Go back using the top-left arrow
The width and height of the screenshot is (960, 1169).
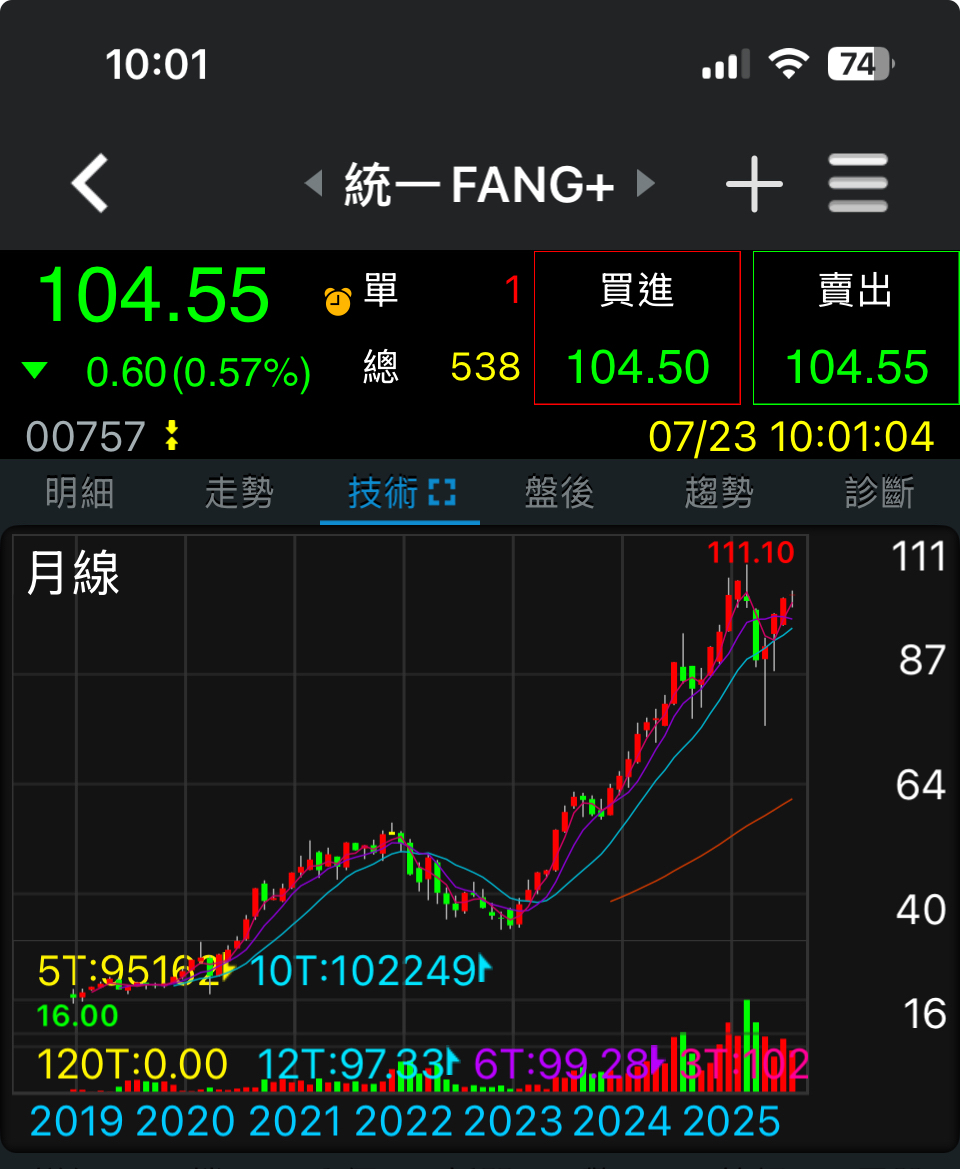tap(90, 184)
